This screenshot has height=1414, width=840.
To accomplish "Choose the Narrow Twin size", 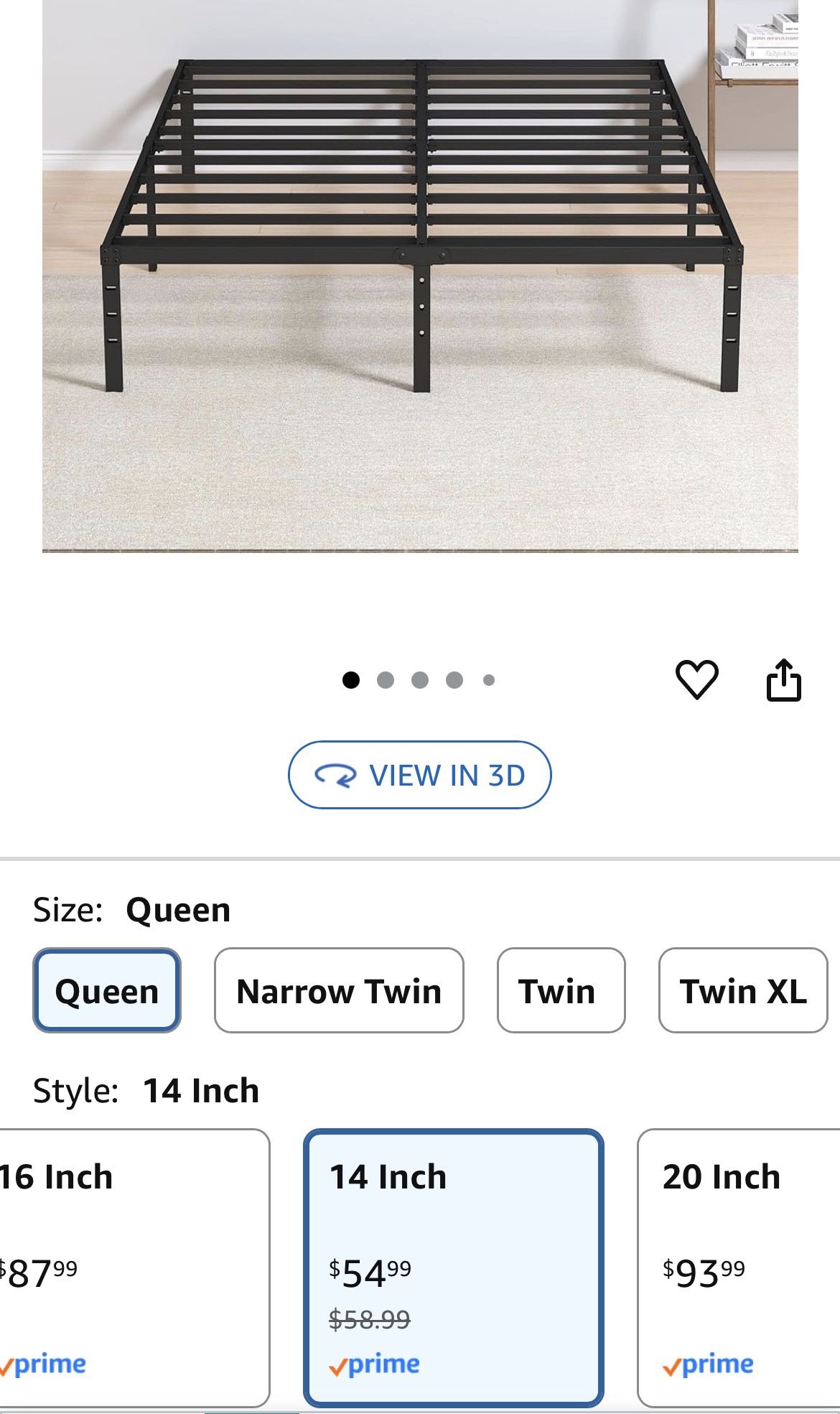I will (339, 991).
